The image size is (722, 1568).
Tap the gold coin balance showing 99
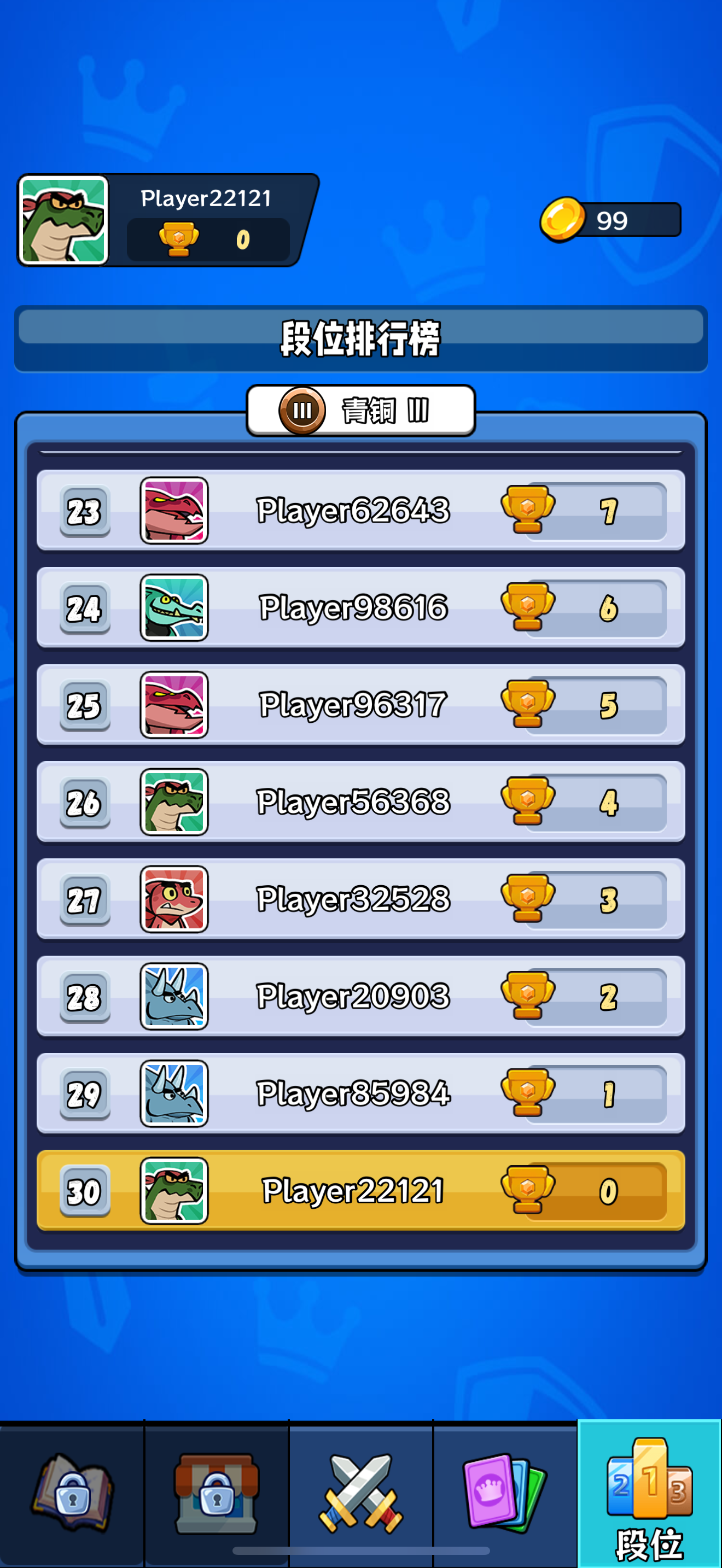tap(610, 220)
